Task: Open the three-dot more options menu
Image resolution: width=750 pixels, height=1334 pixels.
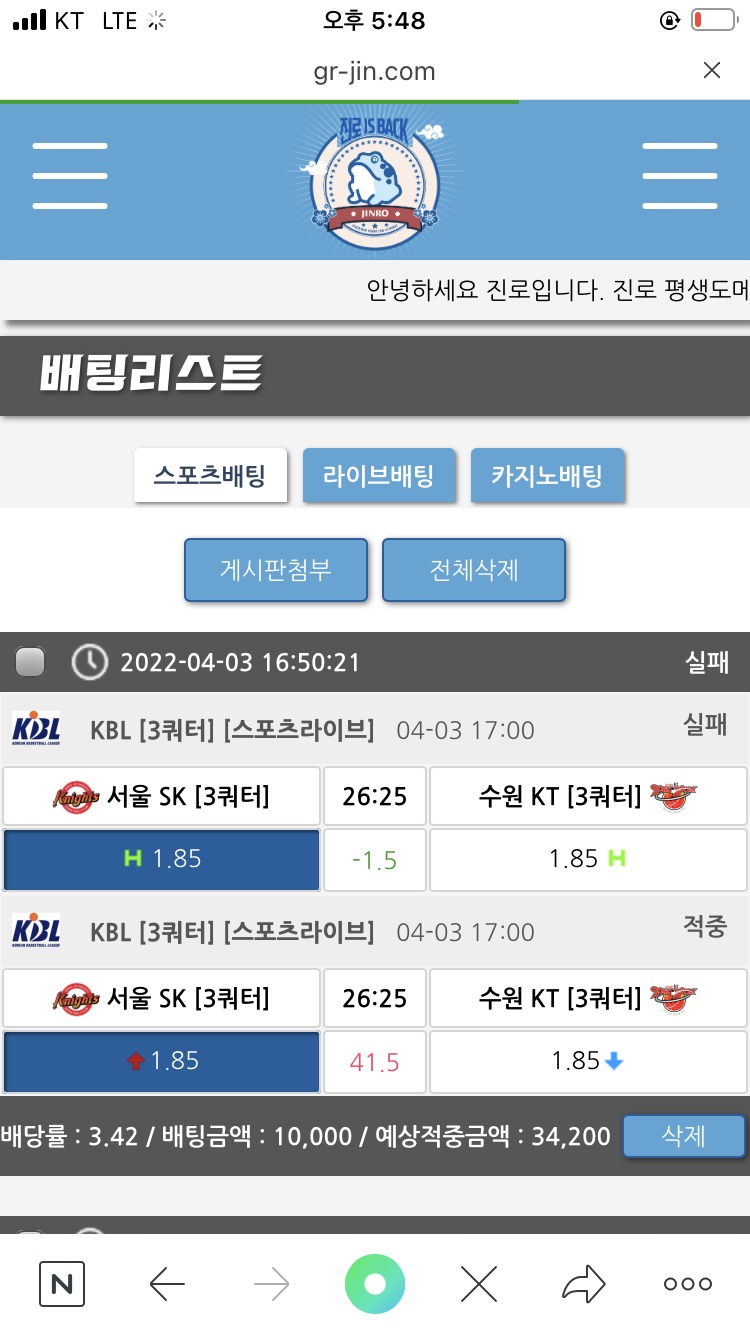Action: pyautogui.click(x=688, y=1284)
